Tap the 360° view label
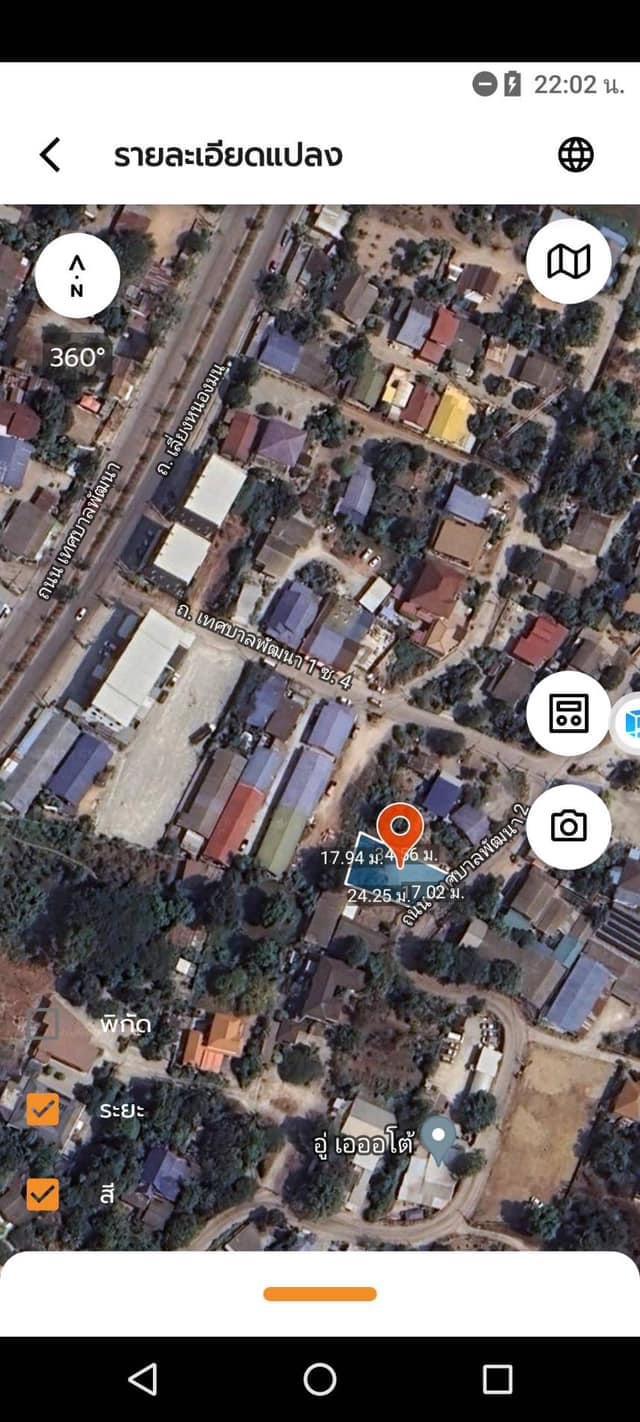 coord(78,357)
